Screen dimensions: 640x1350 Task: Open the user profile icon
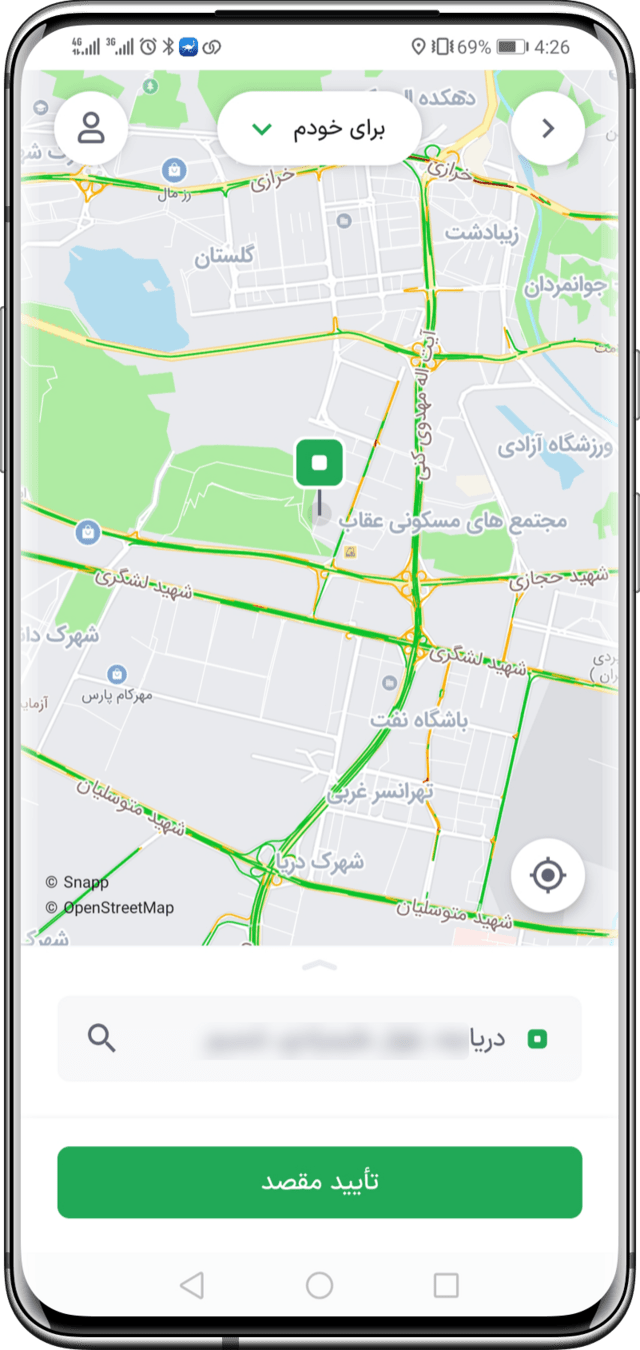(x=91, y=128)
